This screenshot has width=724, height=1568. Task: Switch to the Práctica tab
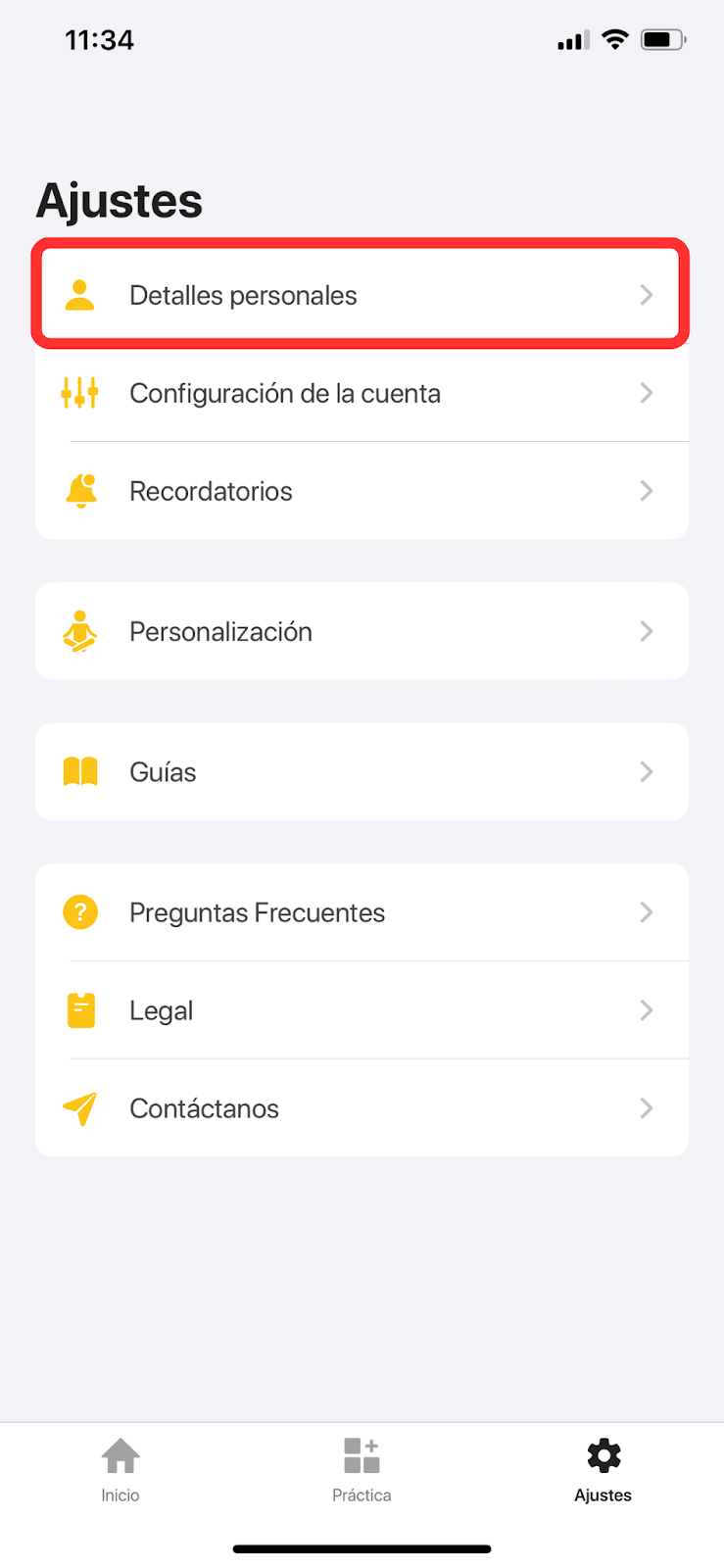pyautogui.click(x=362, y=1468)
